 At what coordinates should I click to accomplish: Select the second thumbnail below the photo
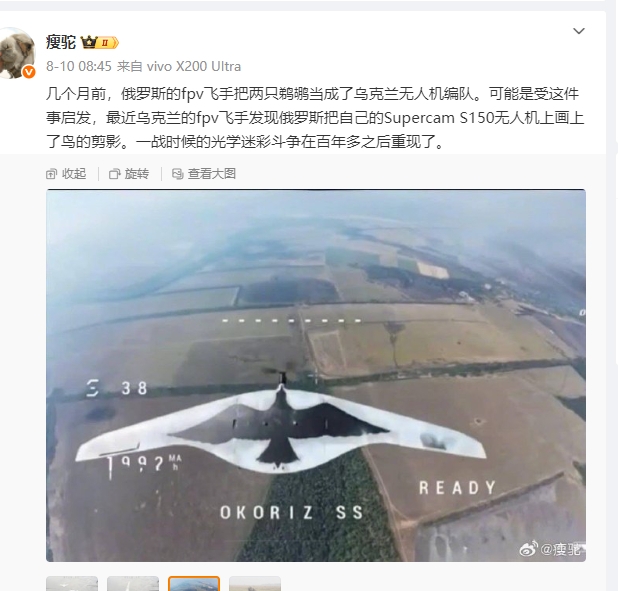pos(133,583)
